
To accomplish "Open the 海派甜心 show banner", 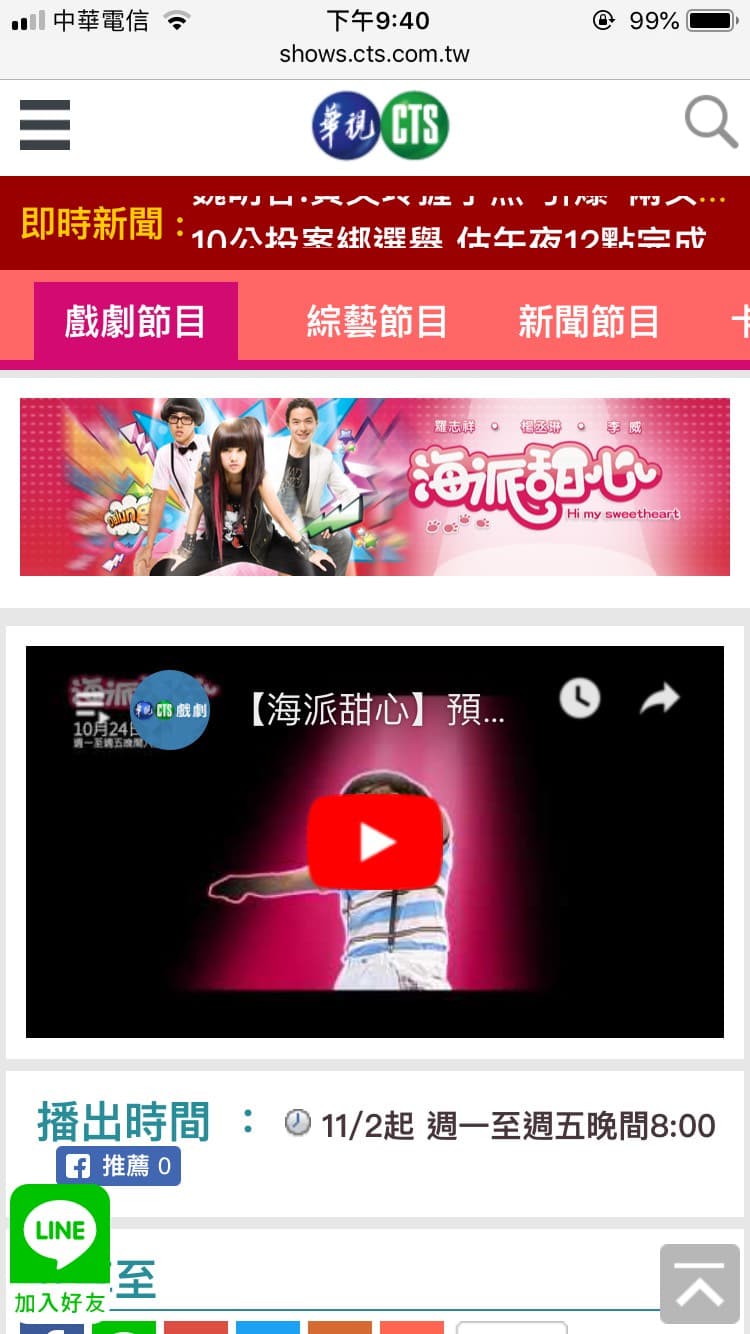I will tap(375, 487).
